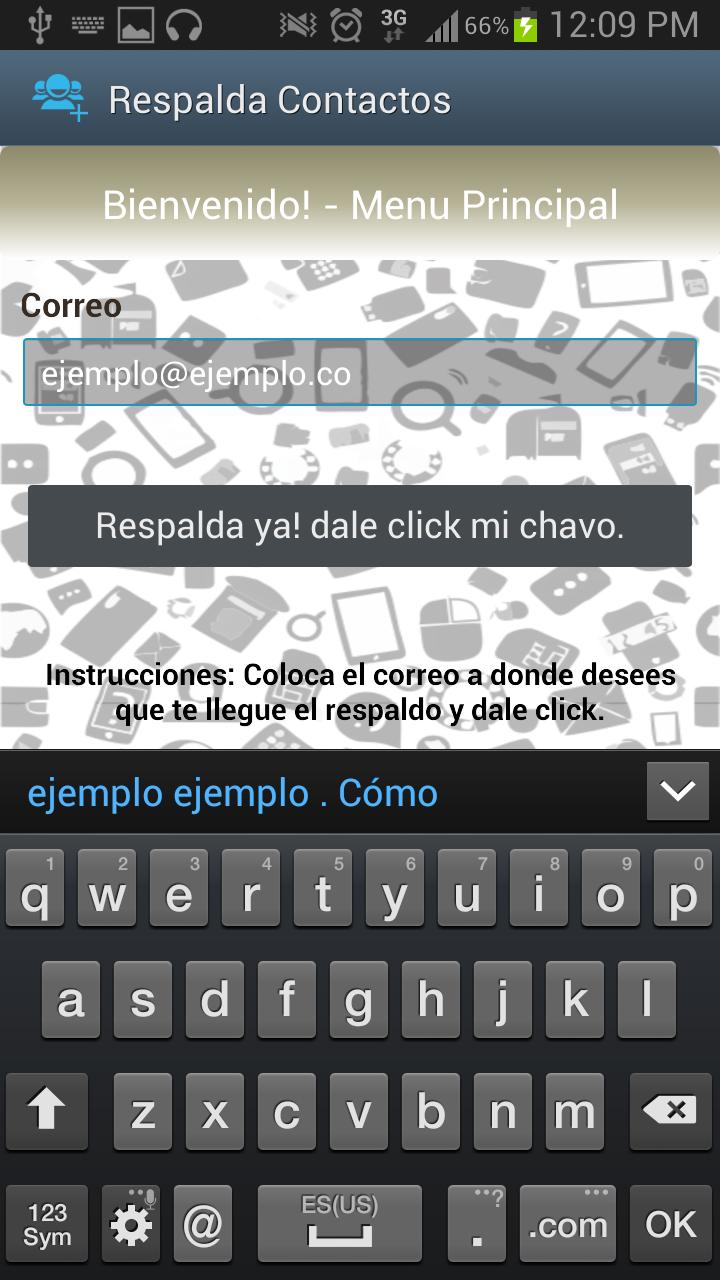Hit the backspace key on keyboard
Image resolution: width=720 pixels, height=1280 pixels.
tap(669, 1111)
